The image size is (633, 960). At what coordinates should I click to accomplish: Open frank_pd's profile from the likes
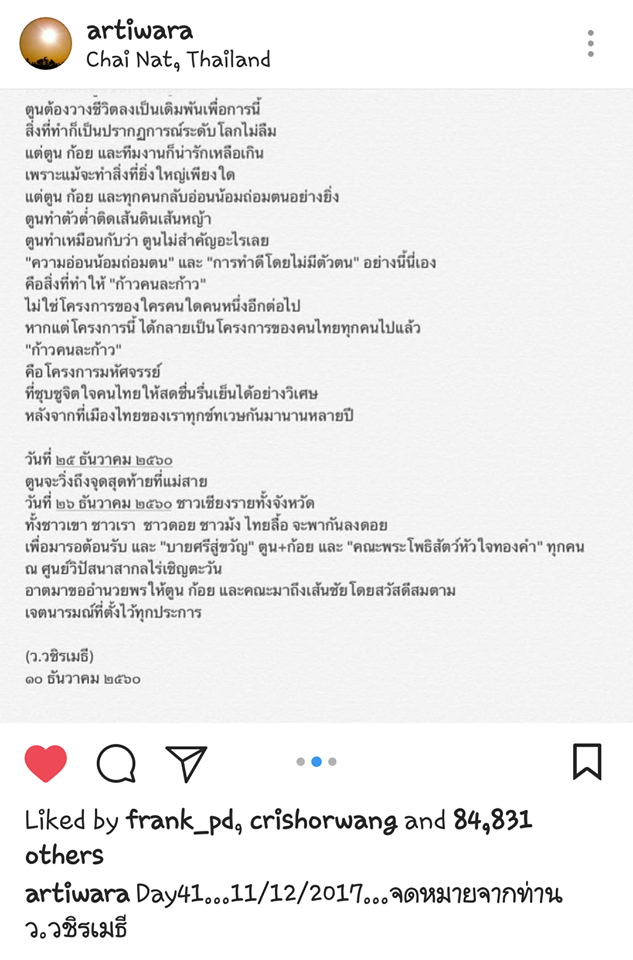click(x=182, y=821)
